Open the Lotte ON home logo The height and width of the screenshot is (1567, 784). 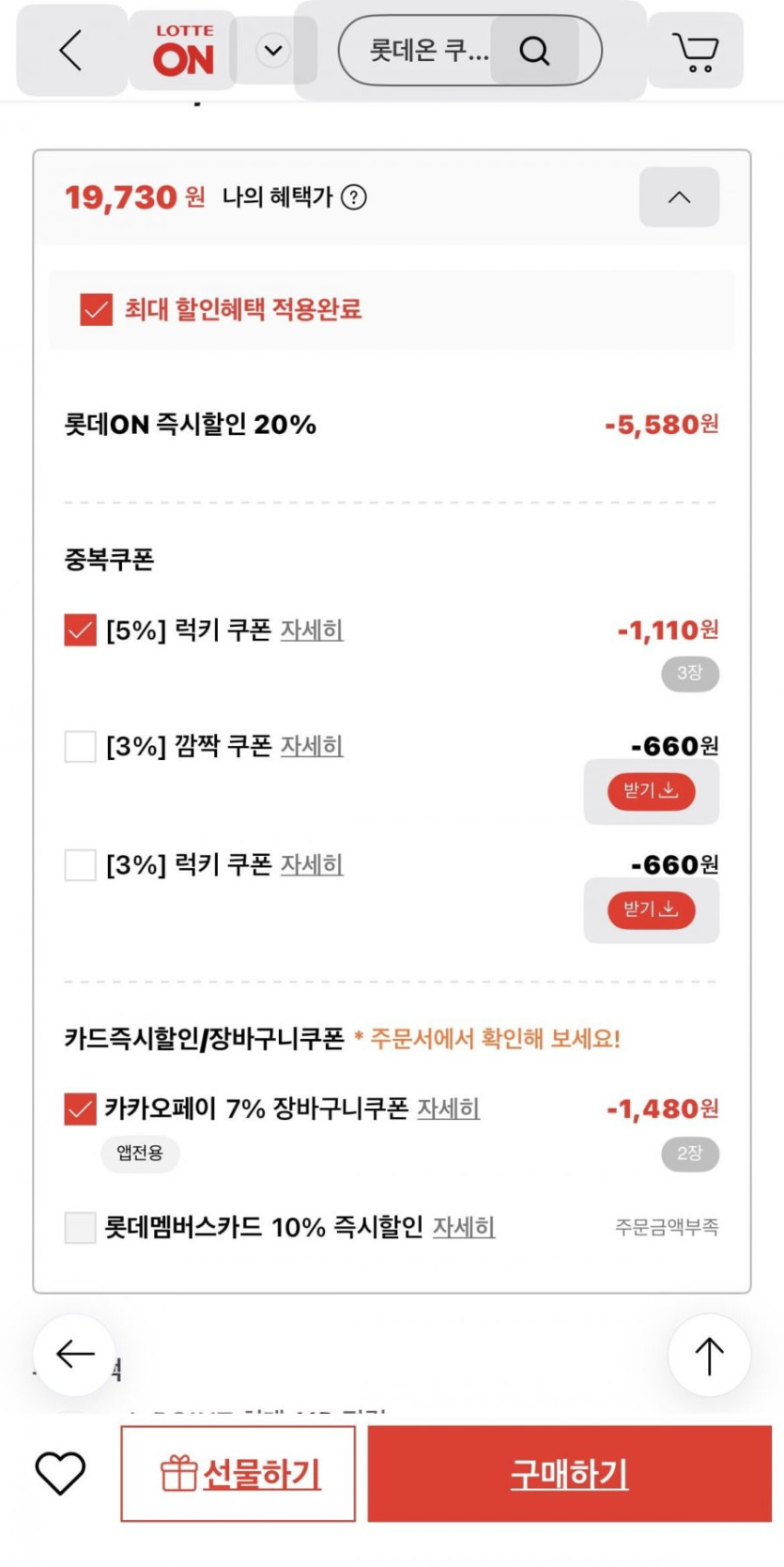[184, 51]
